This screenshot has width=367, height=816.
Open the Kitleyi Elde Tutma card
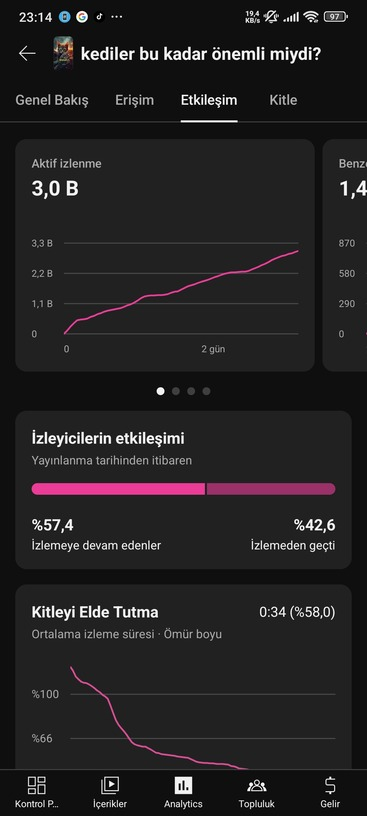tap(183, 677)
